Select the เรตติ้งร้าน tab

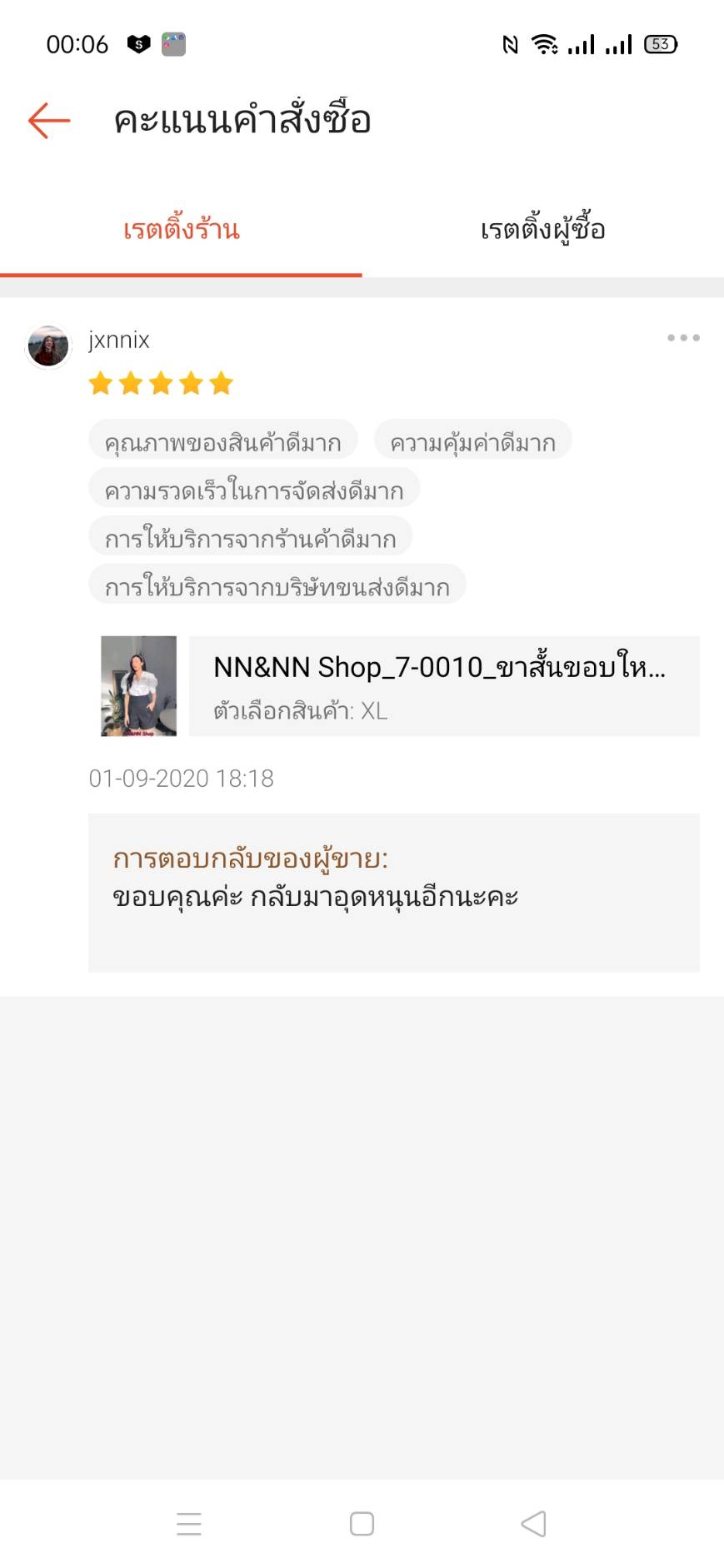click(181, 230)
